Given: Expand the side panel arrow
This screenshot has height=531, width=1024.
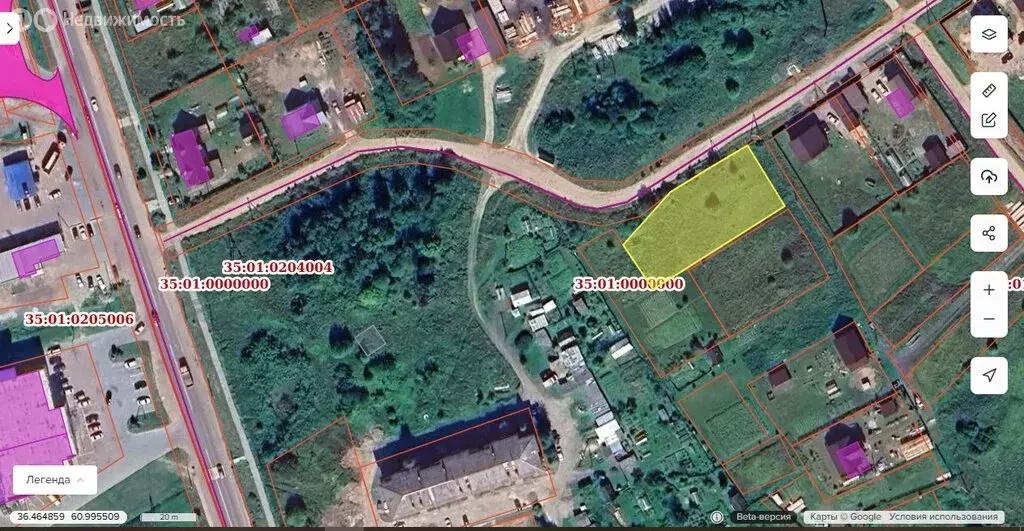Looking at the screenshot, I should coord(8,28).
